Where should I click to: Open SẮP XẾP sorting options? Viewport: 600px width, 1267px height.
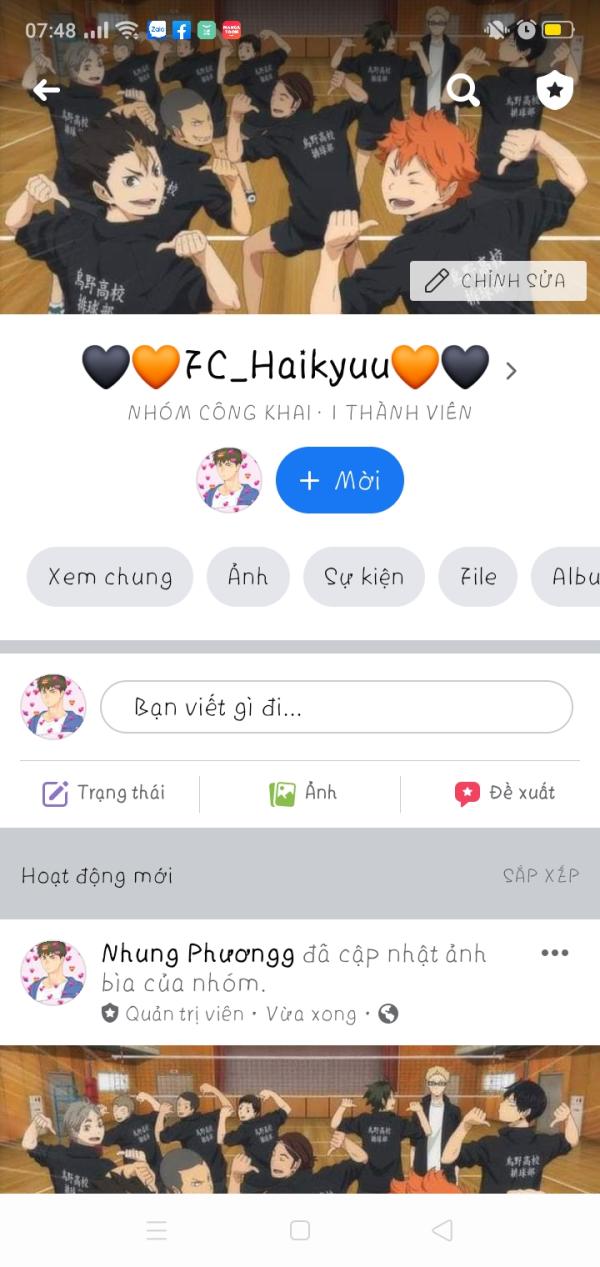coord(540,875)
